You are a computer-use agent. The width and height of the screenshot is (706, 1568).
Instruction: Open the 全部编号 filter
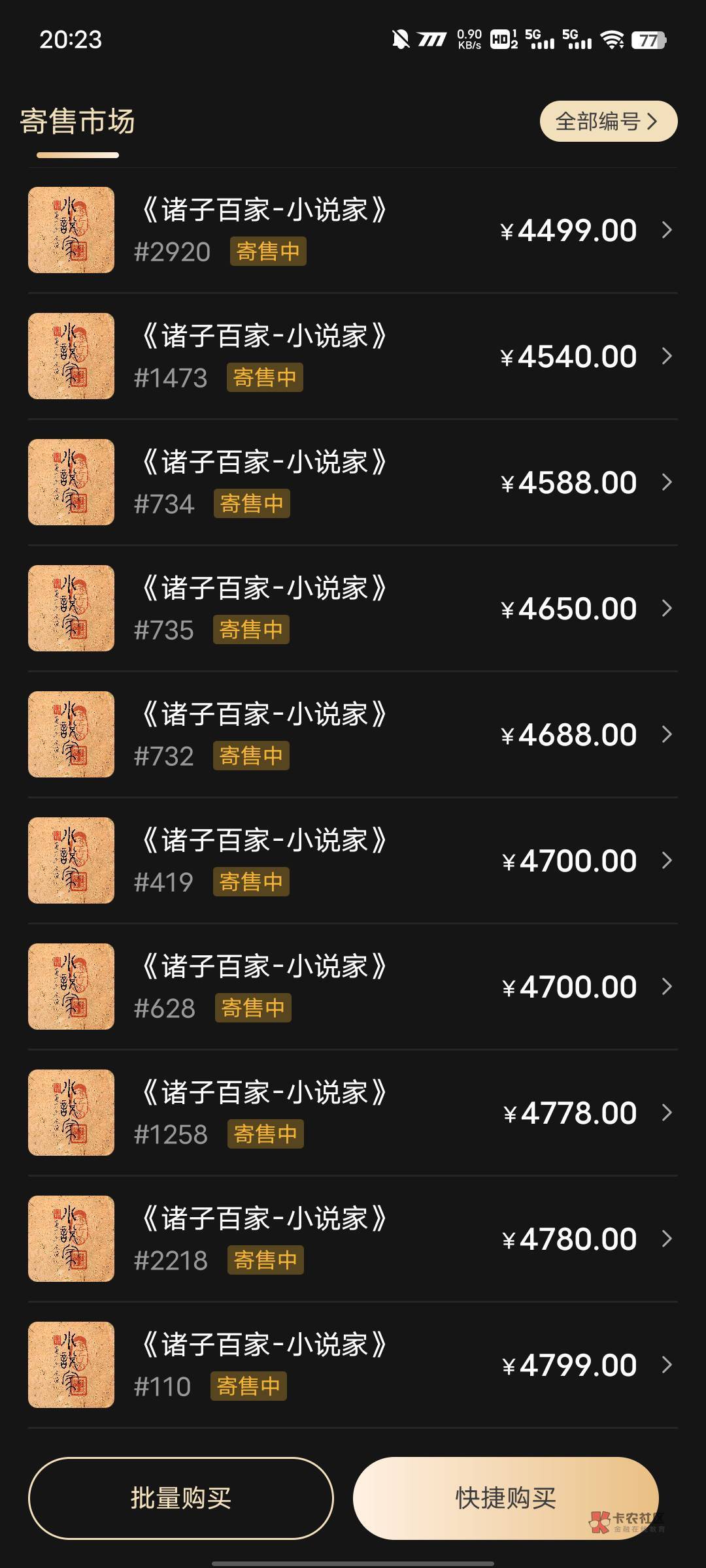(608, 122)
